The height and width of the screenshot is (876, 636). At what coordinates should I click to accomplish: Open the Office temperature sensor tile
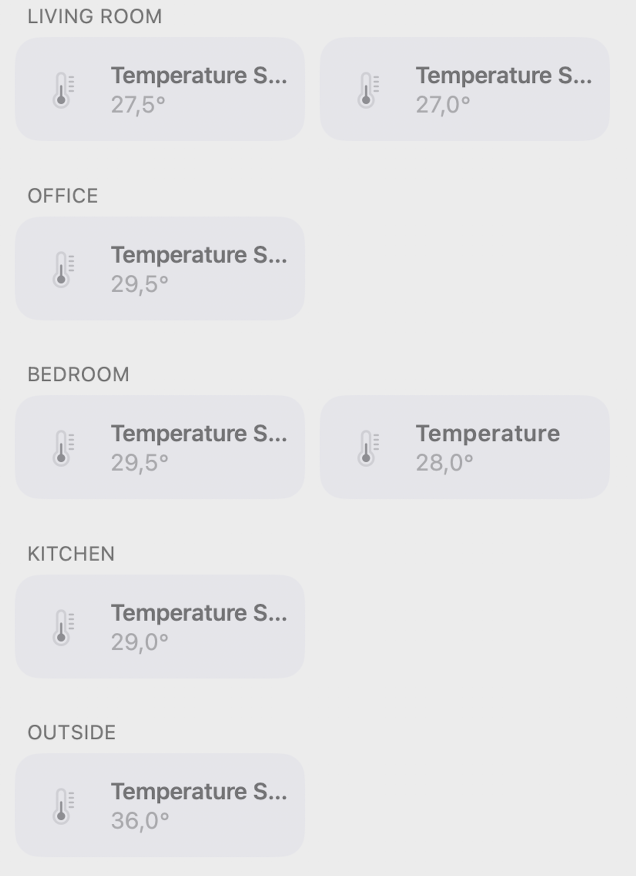point(160,268)
